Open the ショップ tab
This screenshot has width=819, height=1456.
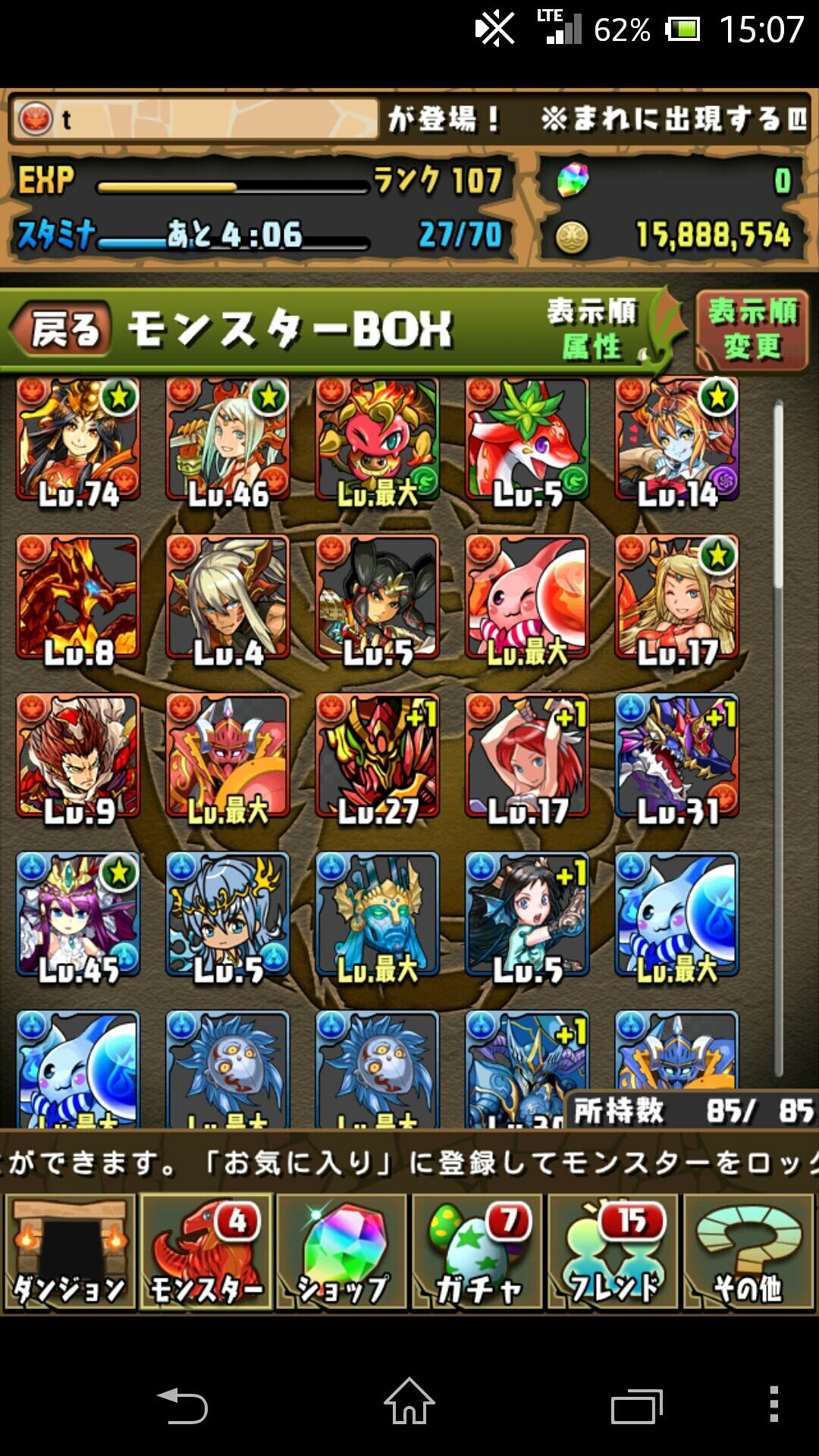coord(342,1251)
